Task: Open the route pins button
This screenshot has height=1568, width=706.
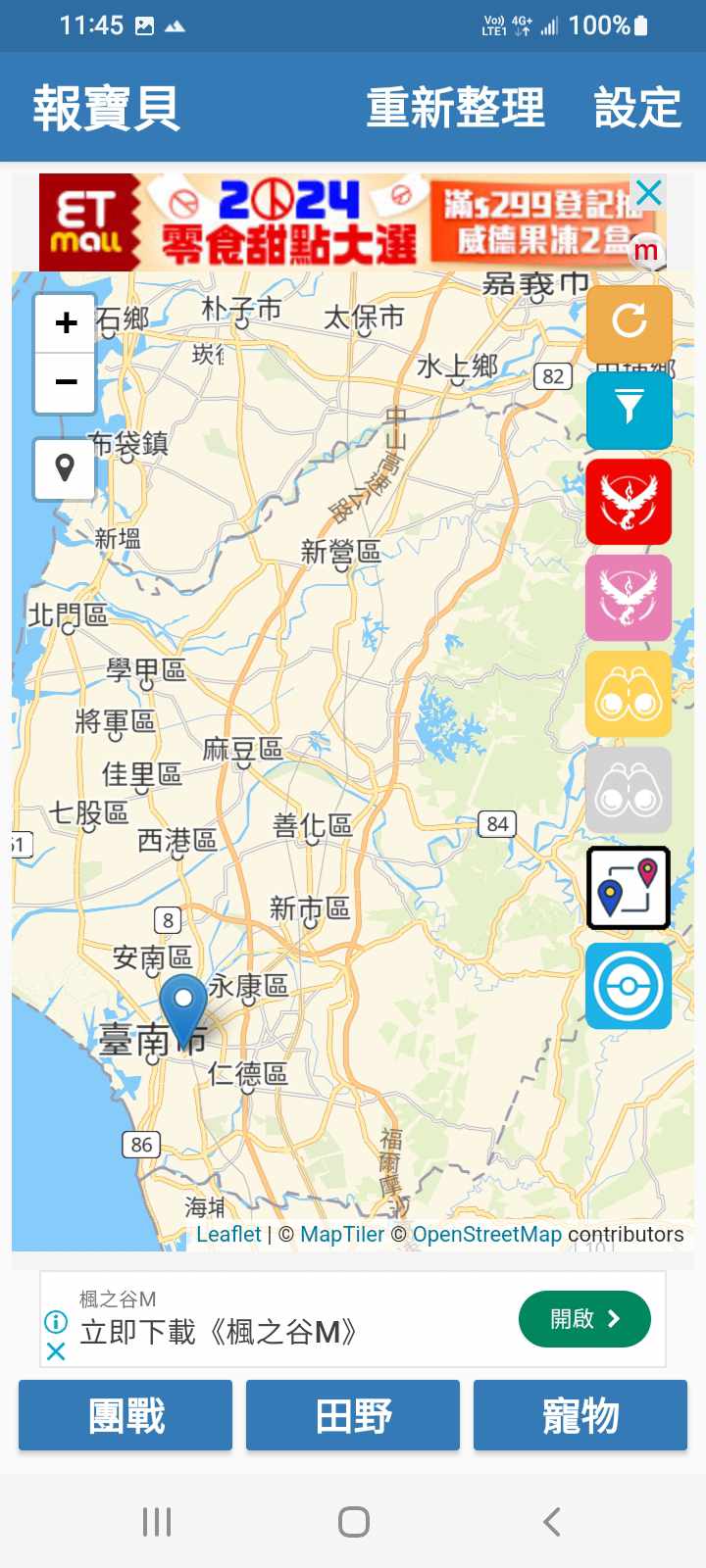Action: [x=629, y=887]
